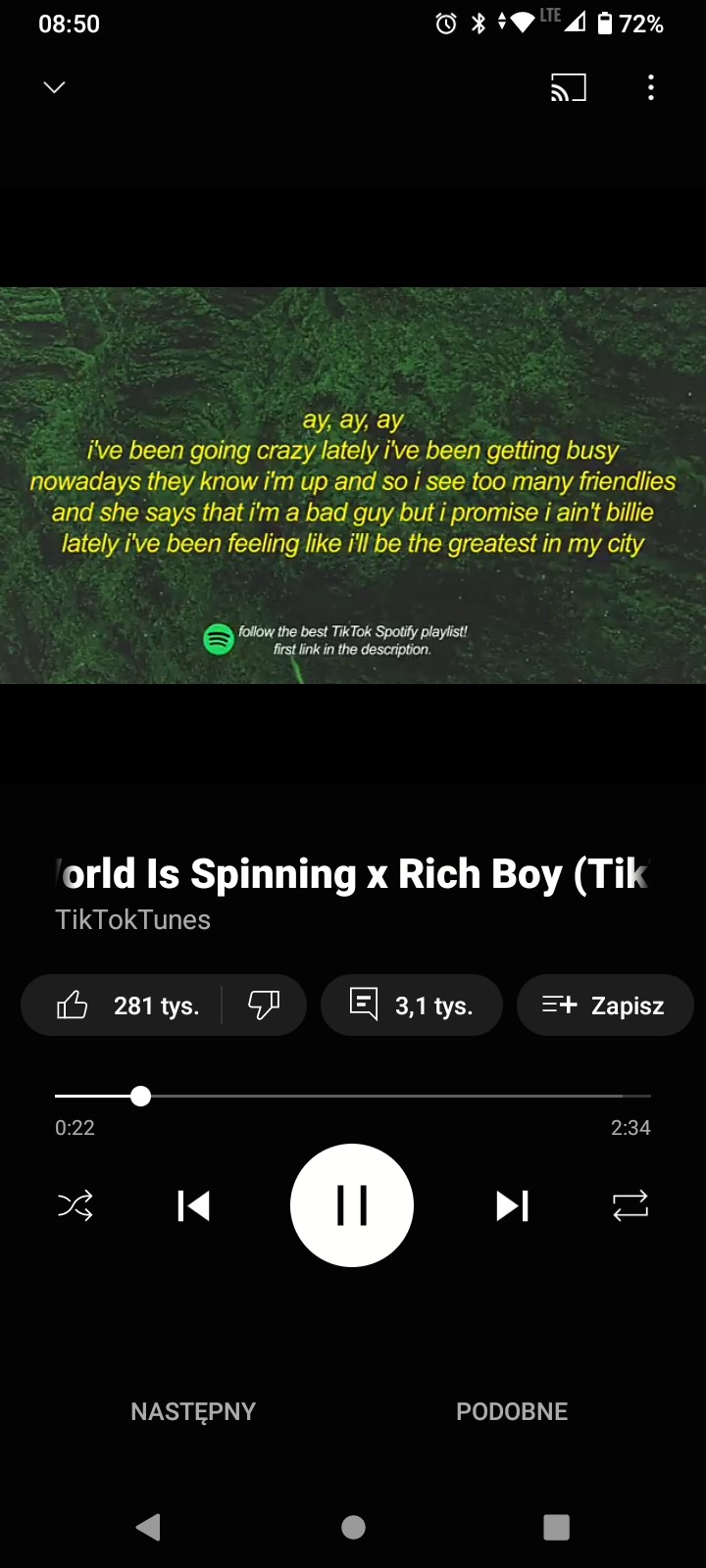This screenshot has width=706, height=1568.
Task: Skip to the previous track
Action: pyautogui.click(x=194, y=1205)
